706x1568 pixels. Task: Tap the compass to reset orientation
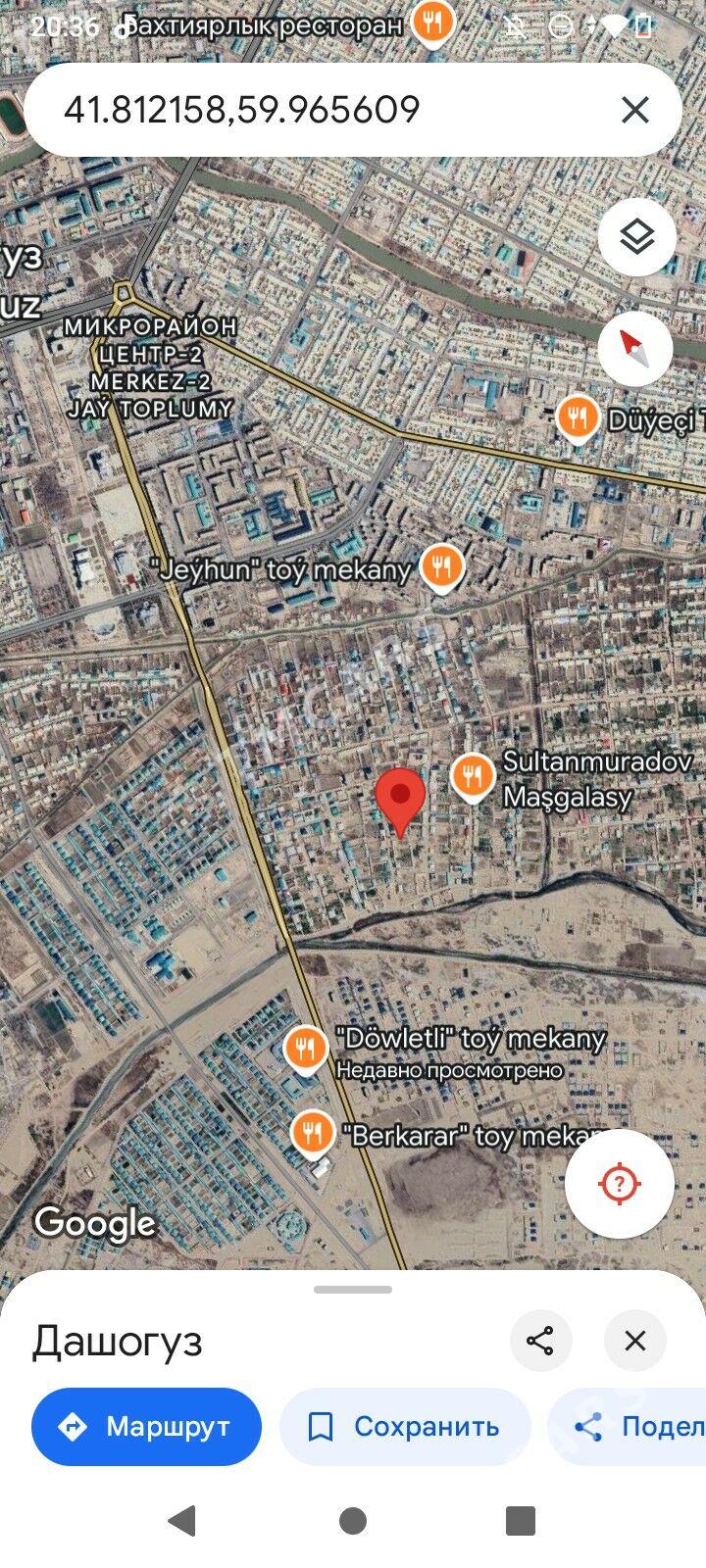pyautogui.click(x=634, y=348)
